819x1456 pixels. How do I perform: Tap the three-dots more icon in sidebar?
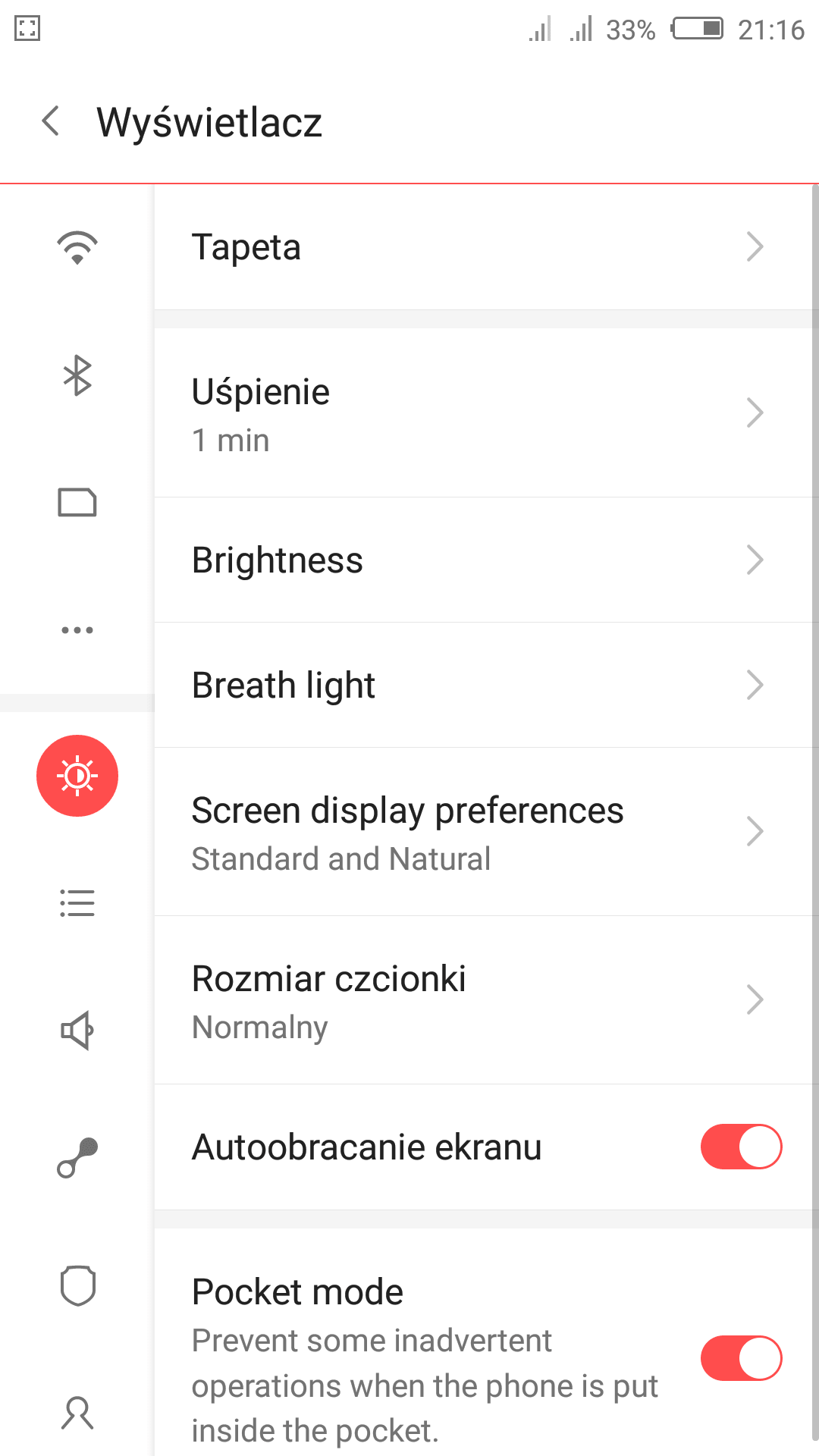[77, 630]
